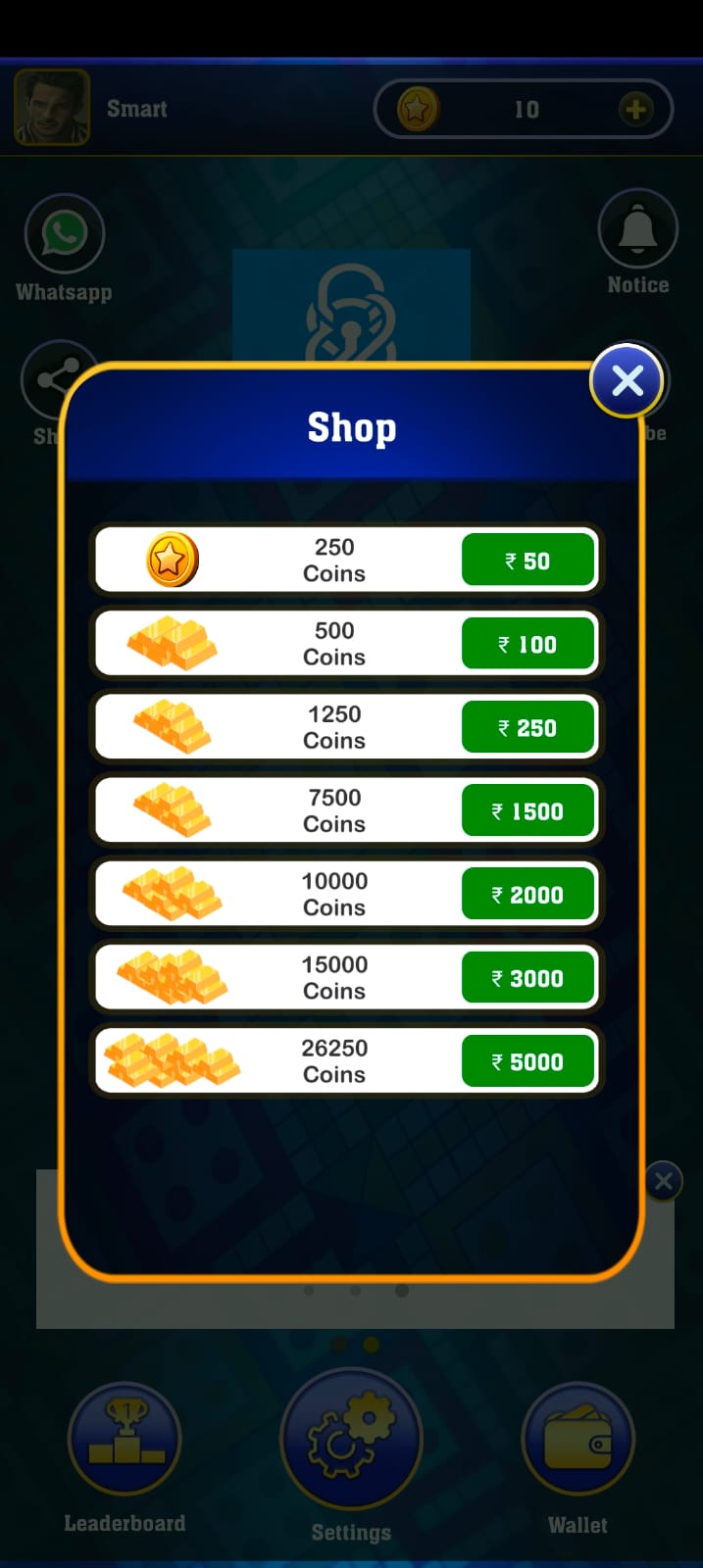This screenshot has width=703, height=1568.
Task: Buy 250 coins for ₹ 50
Action: (527, 561)
